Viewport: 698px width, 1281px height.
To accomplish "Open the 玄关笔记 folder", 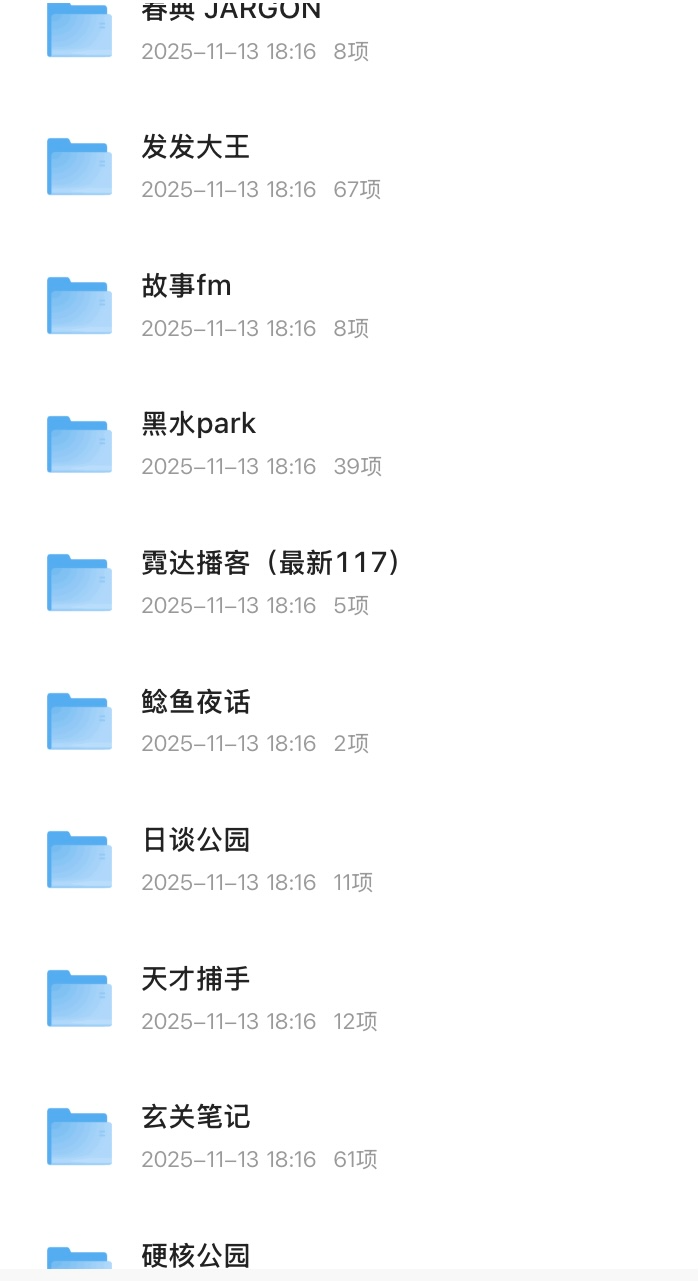I will pyautogui.click(x=196, y=1118).
